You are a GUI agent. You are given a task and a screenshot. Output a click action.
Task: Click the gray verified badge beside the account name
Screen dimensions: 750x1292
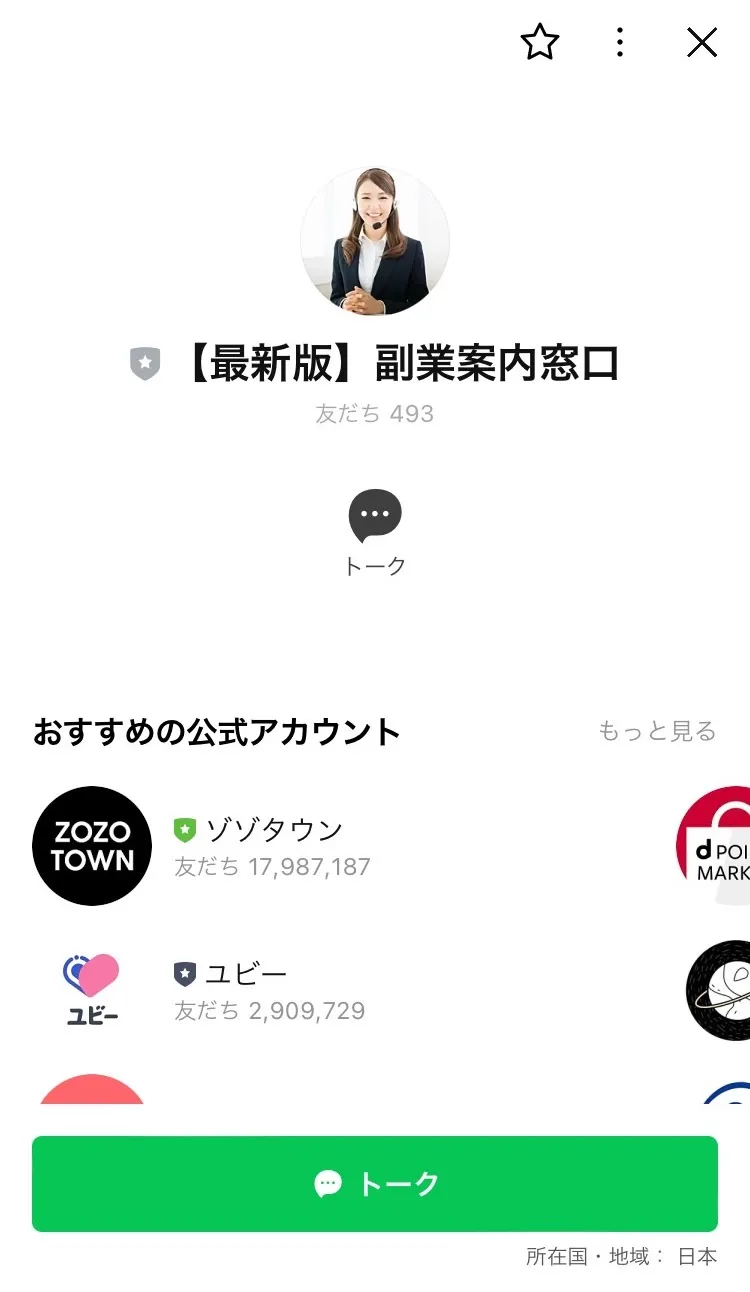pos(144,364)
